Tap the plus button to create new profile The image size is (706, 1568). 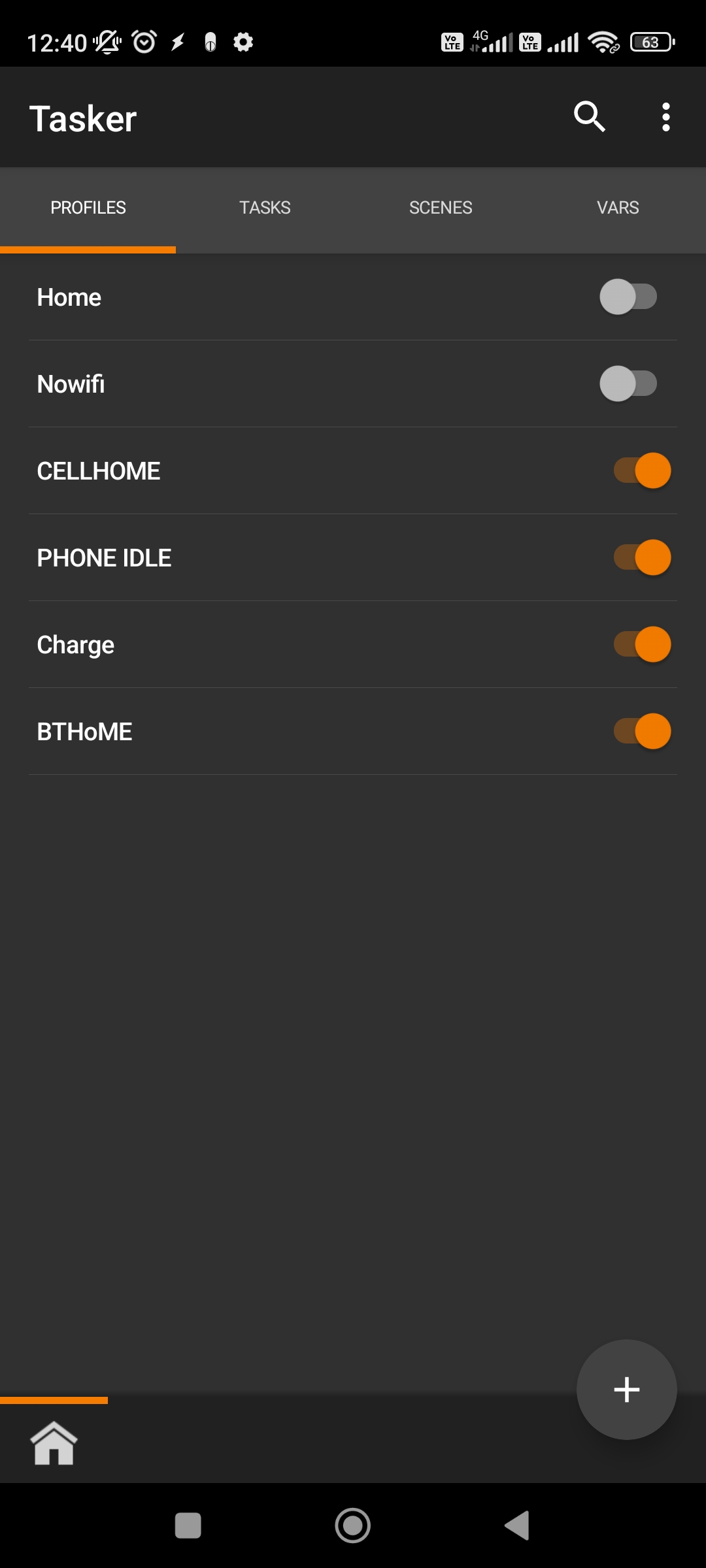(x=626, y=1389)
